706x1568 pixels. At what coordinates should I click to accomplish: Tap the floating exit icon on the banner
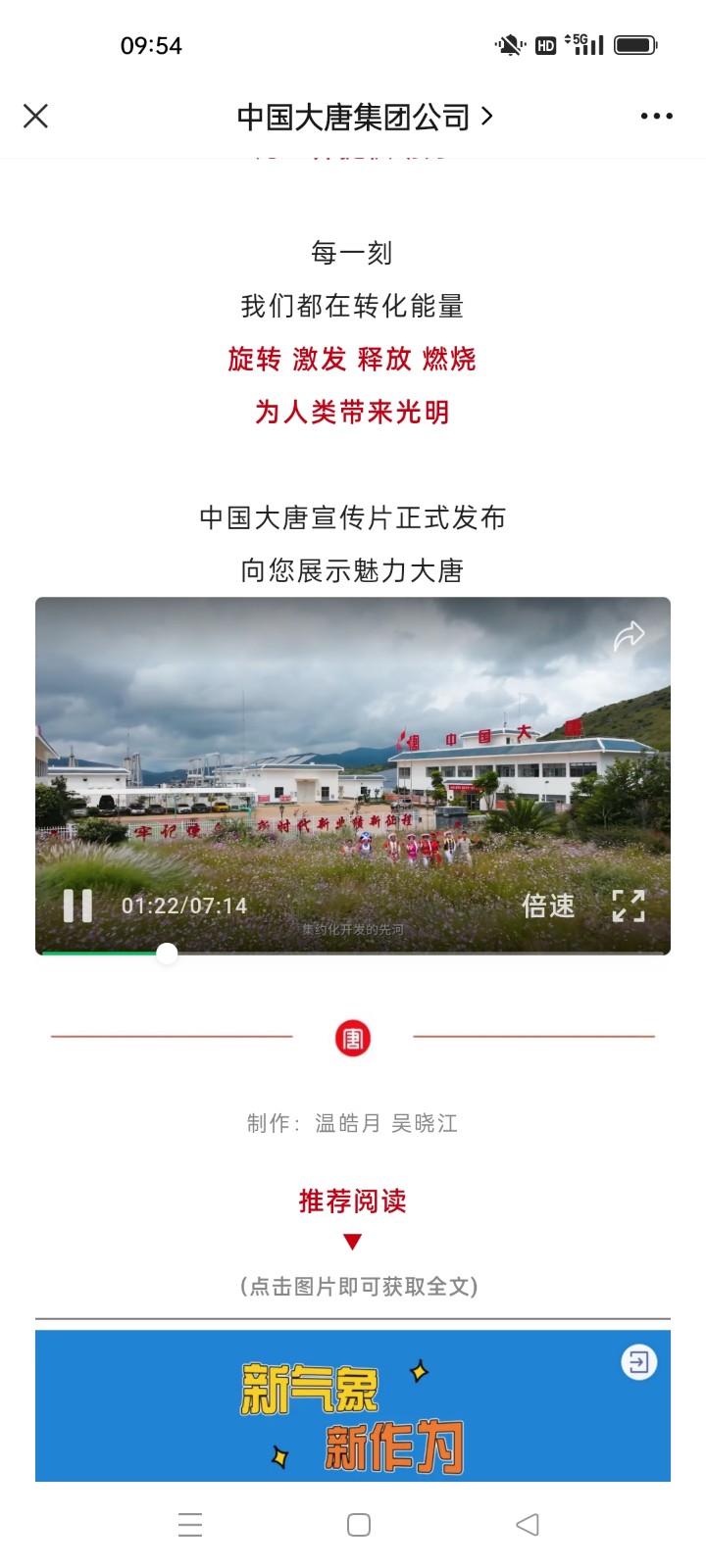639,1362
